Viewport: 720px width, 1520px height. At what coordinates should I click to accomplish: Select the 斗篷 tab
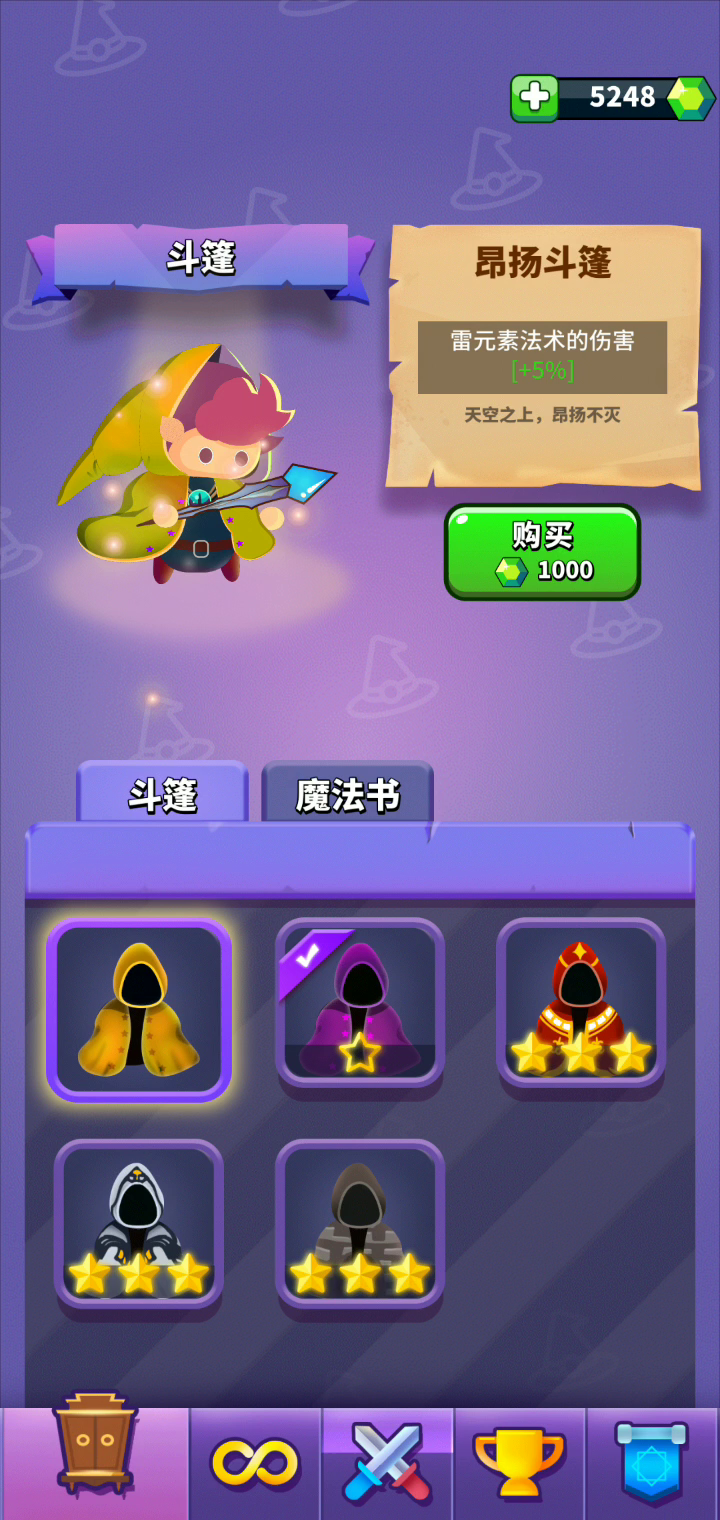tap(162, 793)
